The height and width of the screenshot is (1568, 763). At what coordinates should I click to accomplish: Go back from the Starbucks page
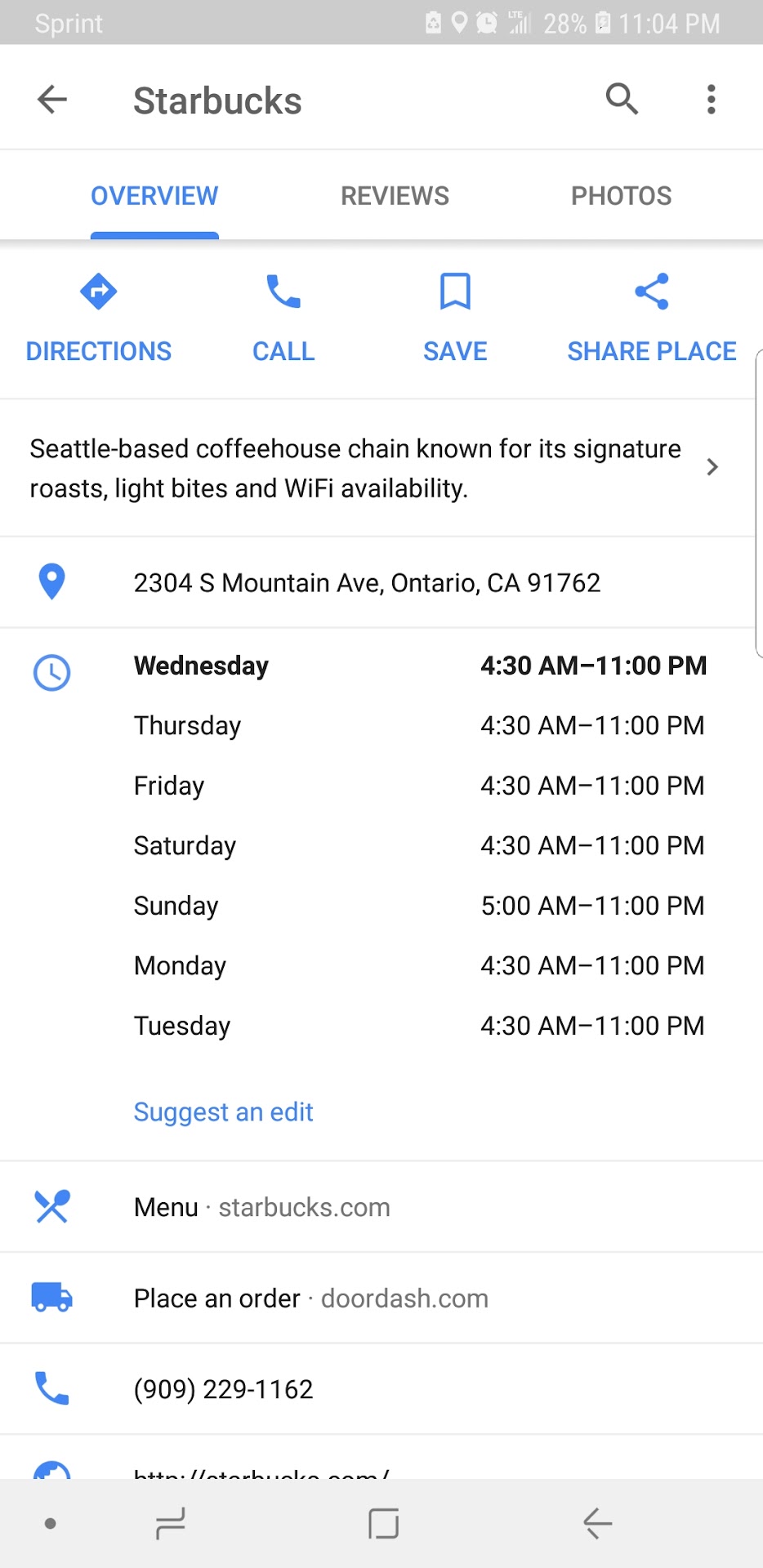[x=52, y=100]
